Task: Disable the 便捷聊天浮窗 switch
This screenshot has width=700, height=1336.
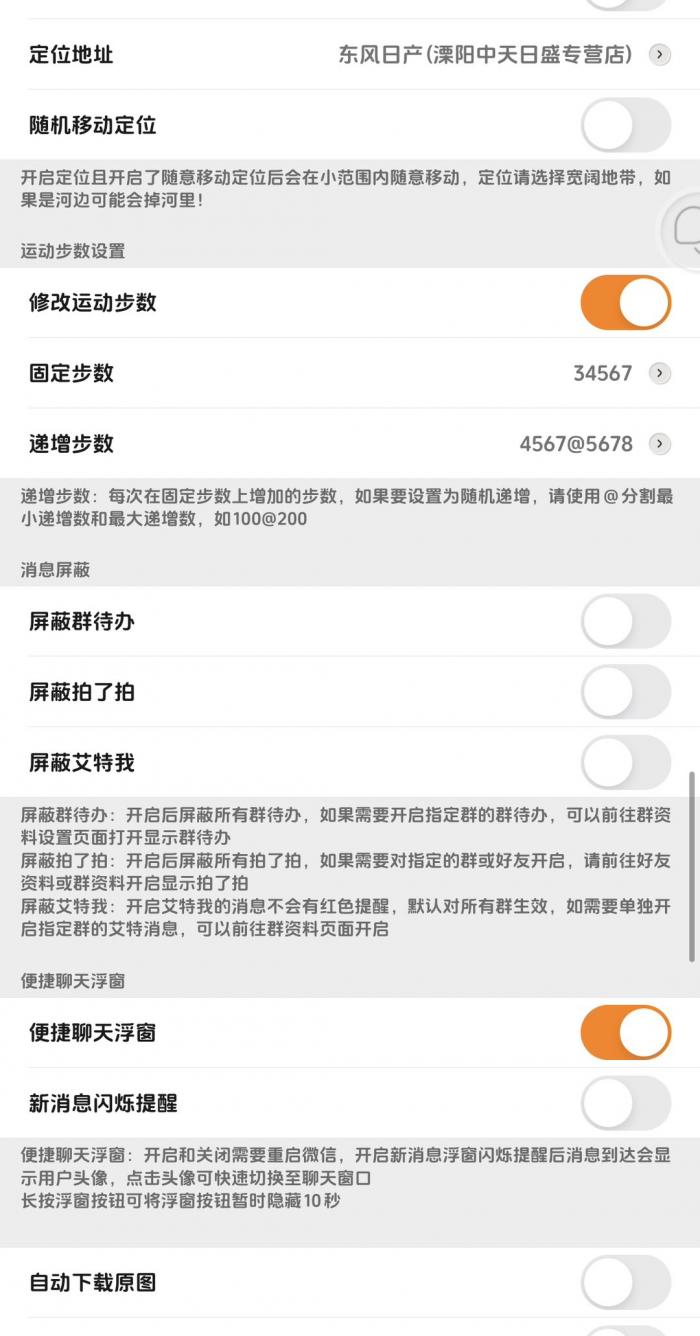Action: click(625, 1033)
